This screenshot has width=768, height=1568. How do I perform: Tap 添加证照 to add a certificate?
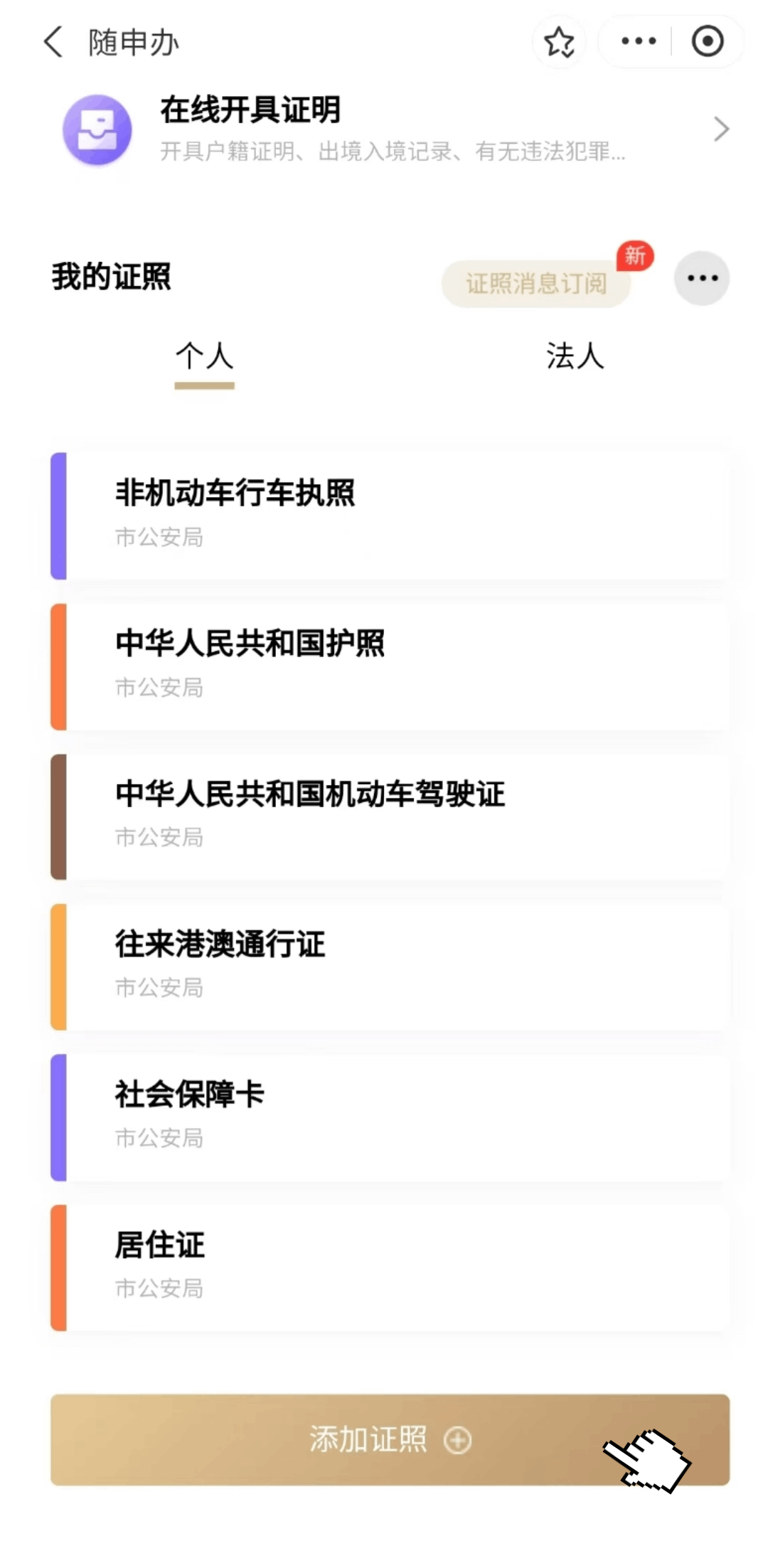coord(390,1439)
